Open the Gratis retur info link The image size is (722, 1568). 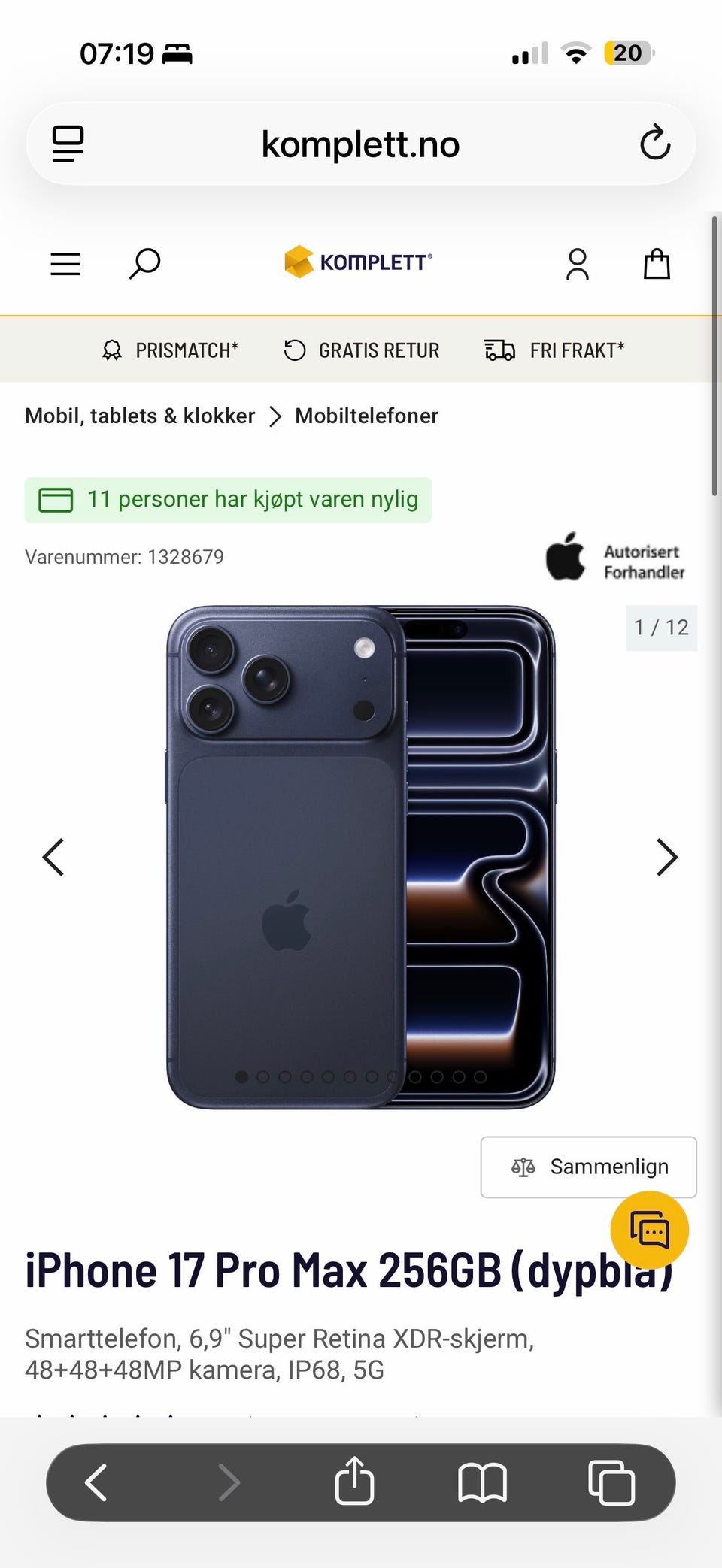tap(362, 350)
